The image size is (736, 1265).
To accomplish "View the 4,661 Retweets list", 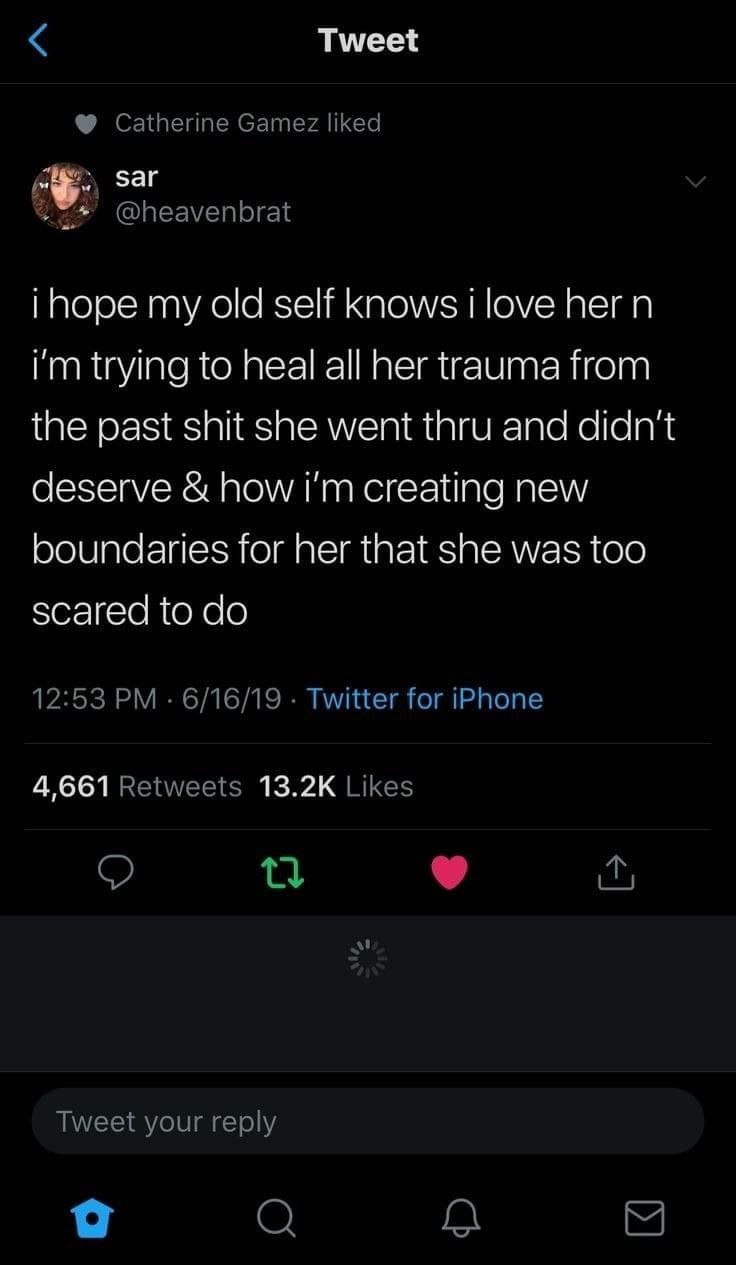I will pyautogui.click(x=137, y=787).
